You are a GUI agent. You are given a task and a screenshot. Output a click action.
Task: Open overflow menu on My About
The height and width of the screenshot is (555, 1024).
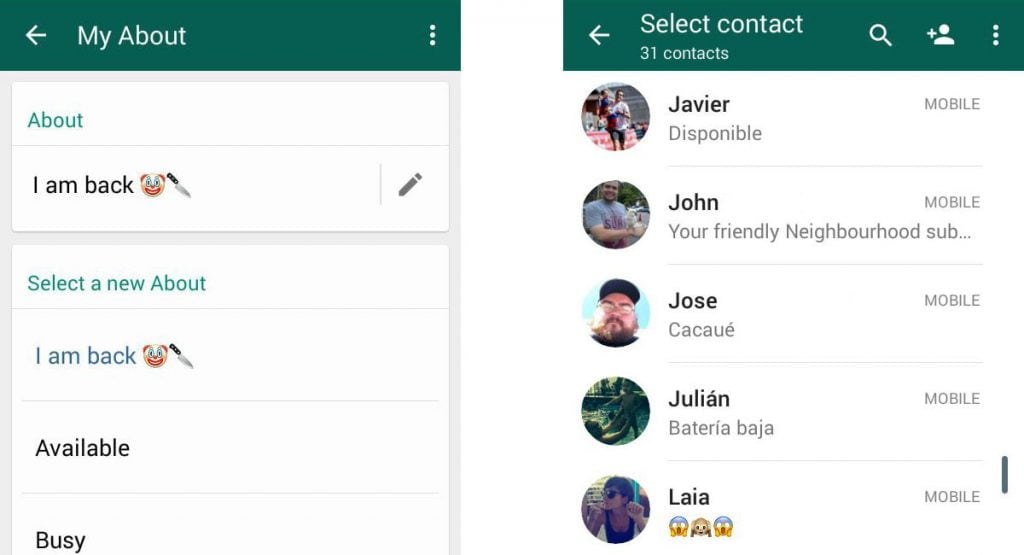[x=432, y=36]
